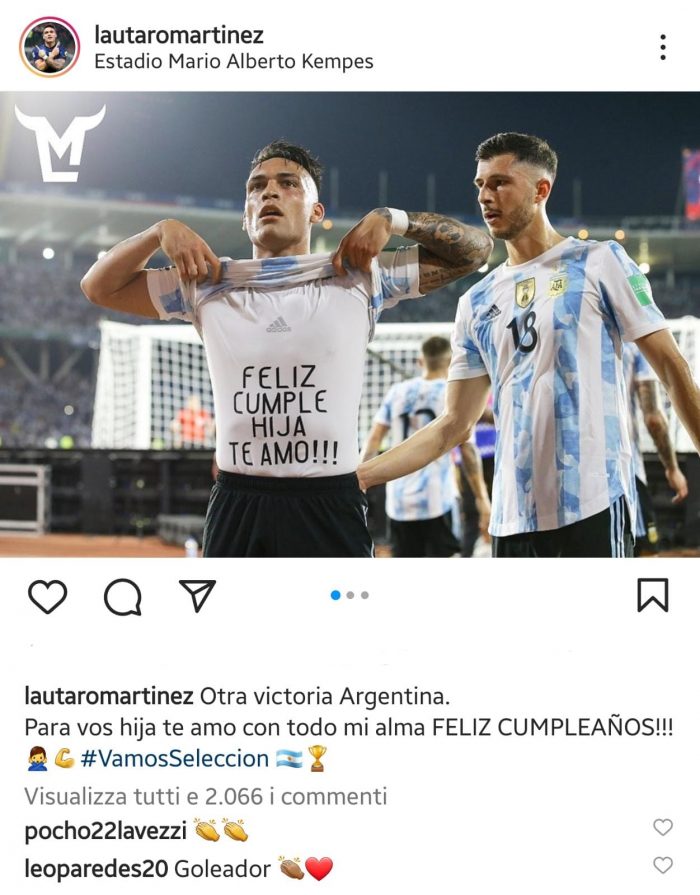Viewport: 700px width, 895px height.
Task: Open the three-dot post options menu
Action: [x=663, y=47]
